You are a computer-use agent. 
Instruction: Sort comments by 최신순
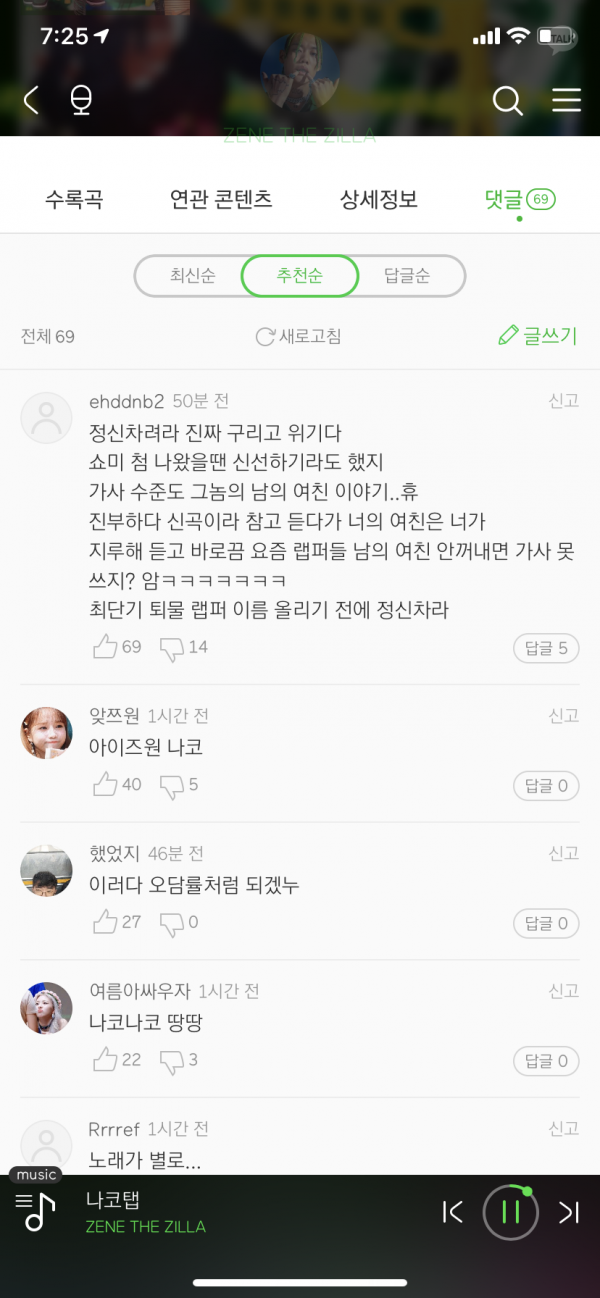coord(192,276)
